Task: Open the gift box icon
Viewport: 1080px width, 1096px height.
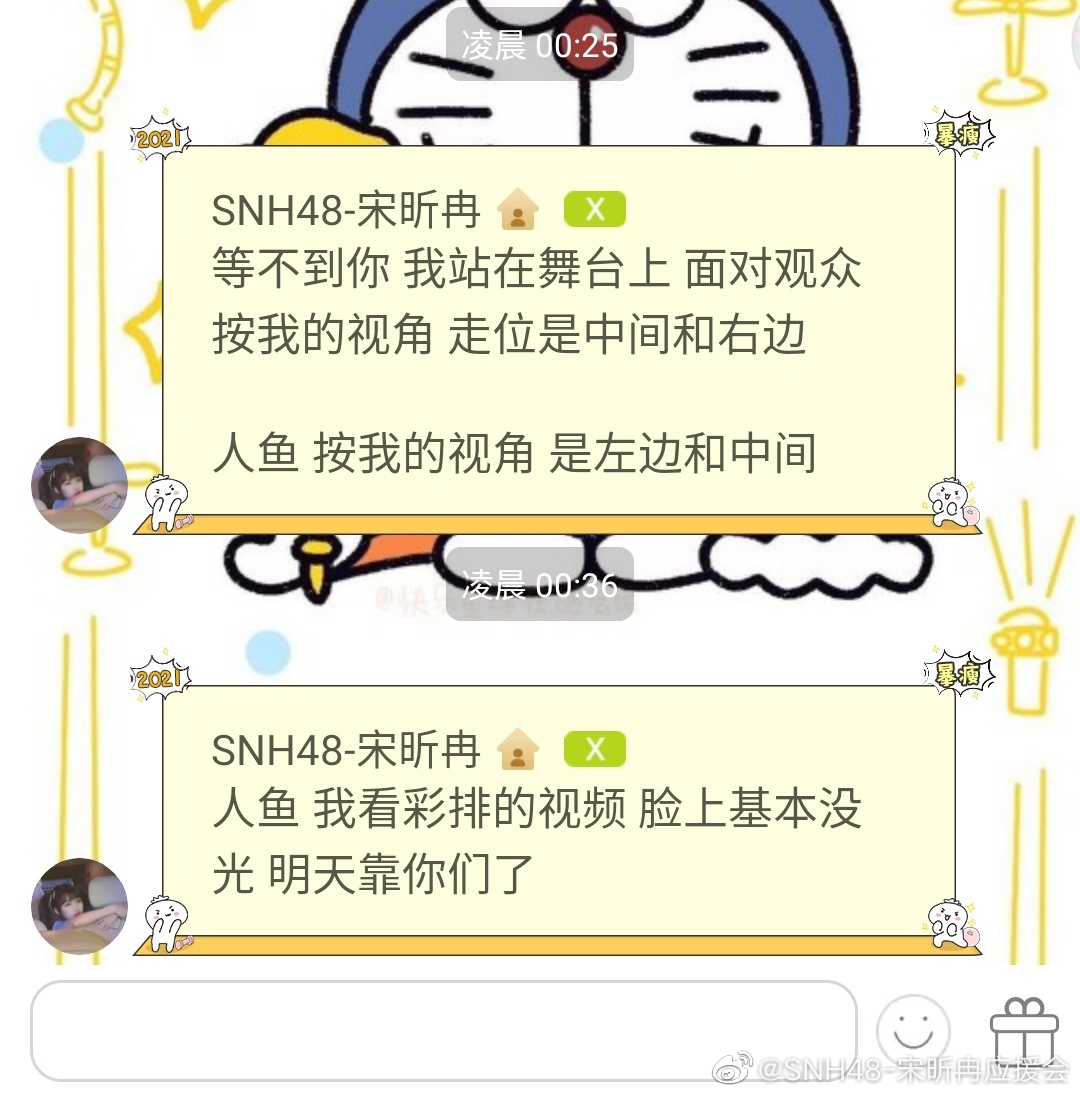Action: 1023,1030
